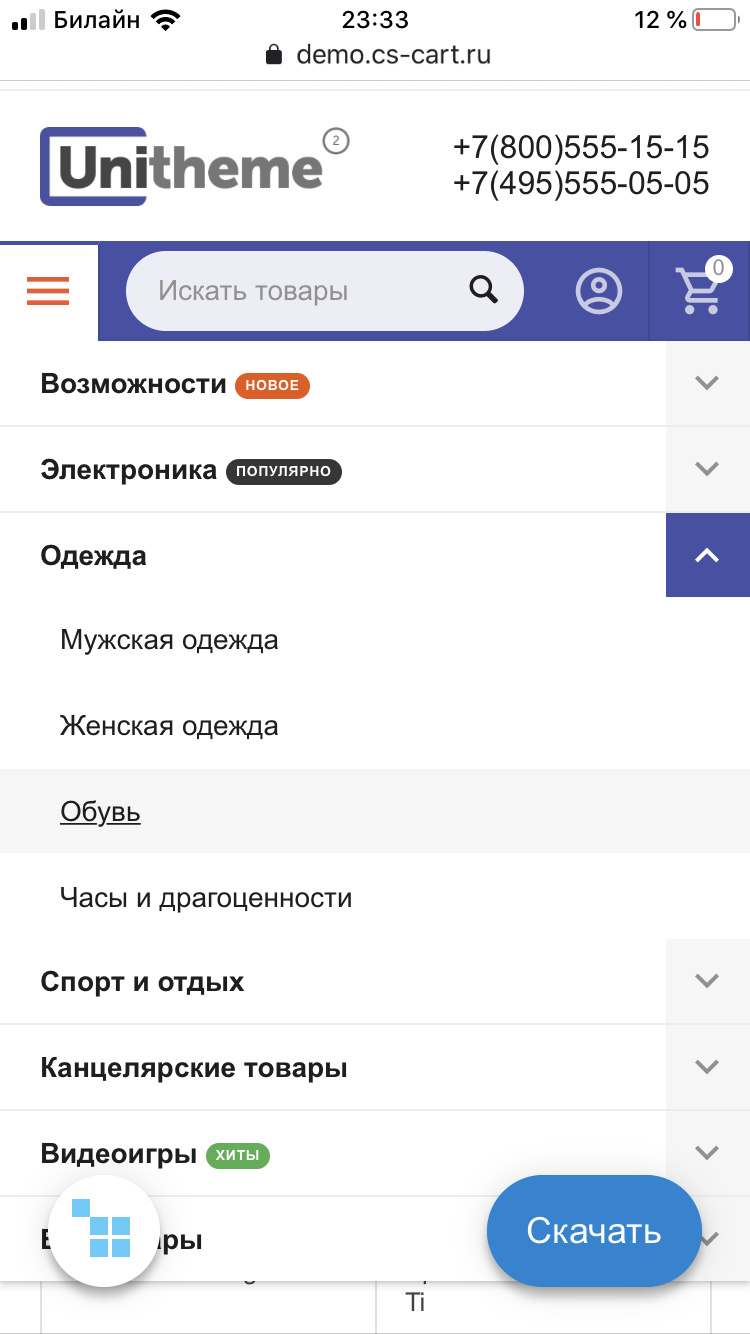
Task: Open the user account icon
Action: tap(599, 291)
